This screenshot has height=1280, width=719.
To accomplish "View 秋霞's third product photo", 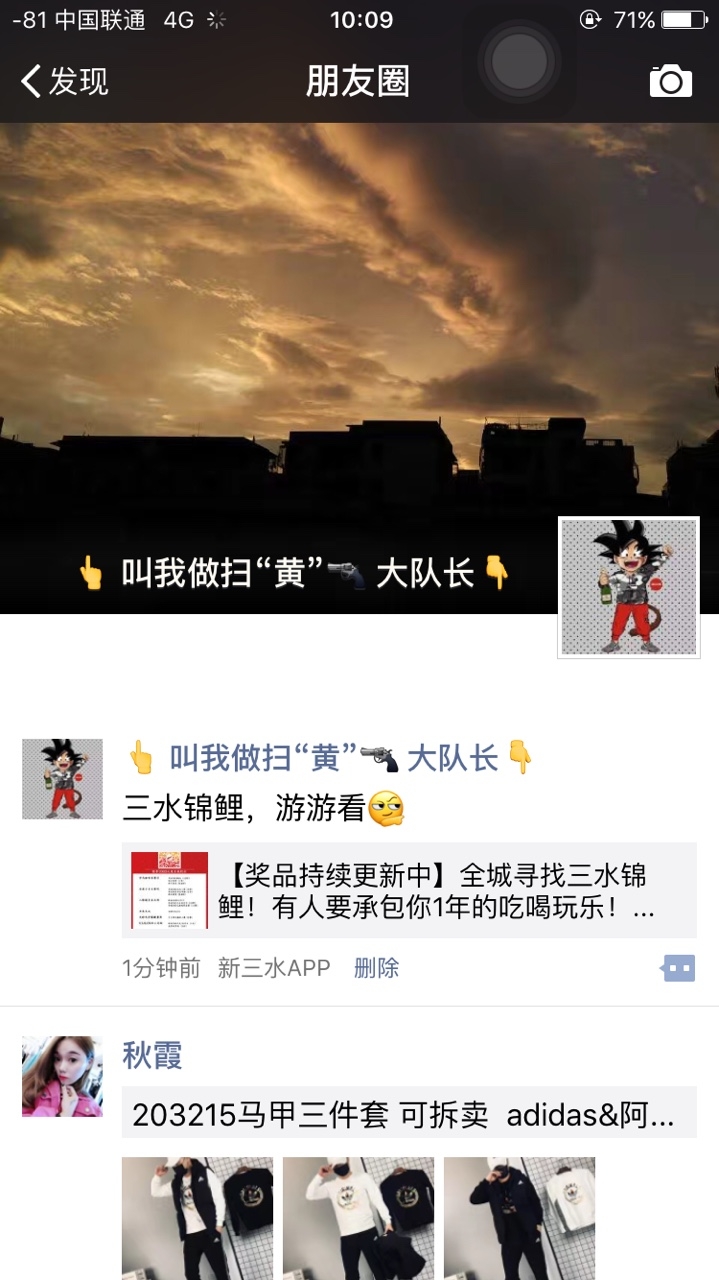I will 519,1218.
